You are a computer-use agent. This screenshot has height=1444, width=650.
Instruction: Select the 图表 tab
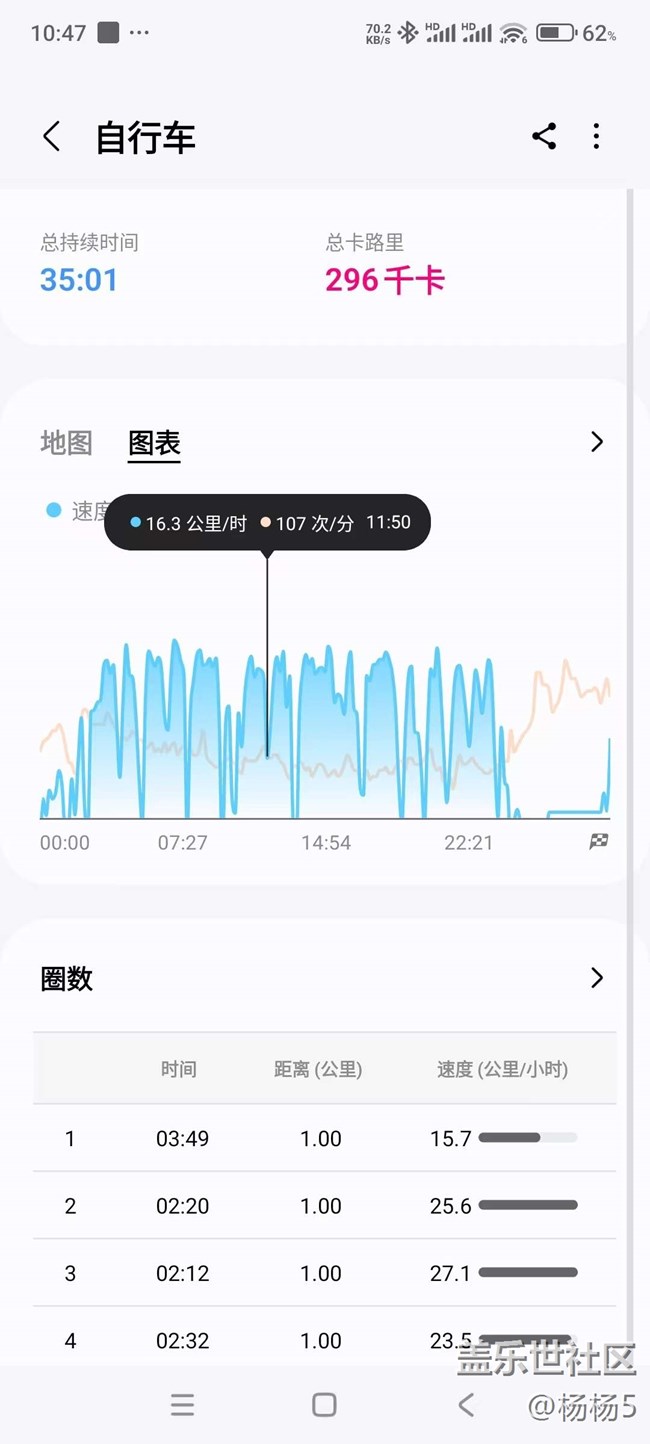(x=154, y=443)
